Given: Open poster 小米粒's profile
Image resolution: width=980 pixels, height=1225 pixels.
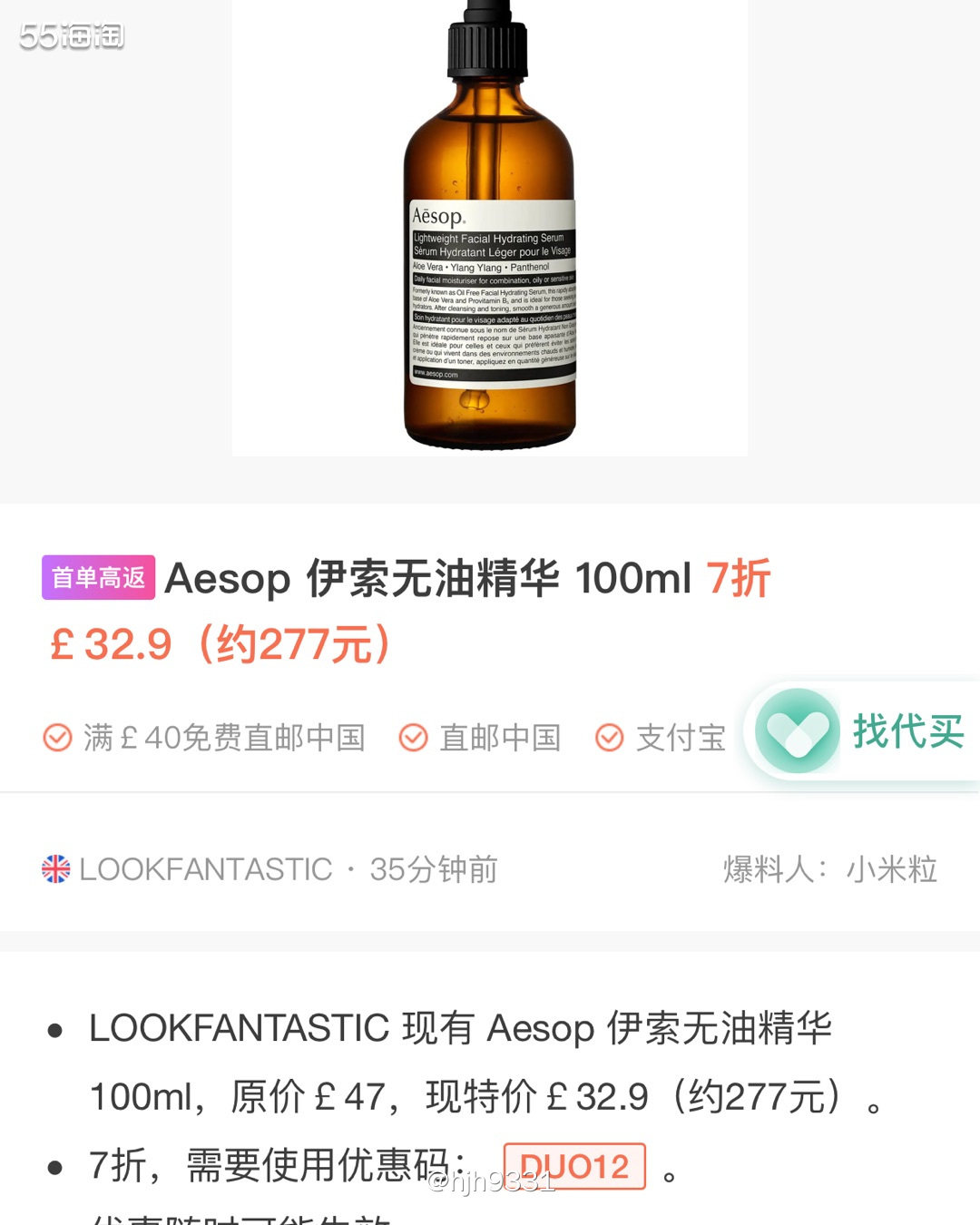Looking at the screenshot, I should (890, 869).
